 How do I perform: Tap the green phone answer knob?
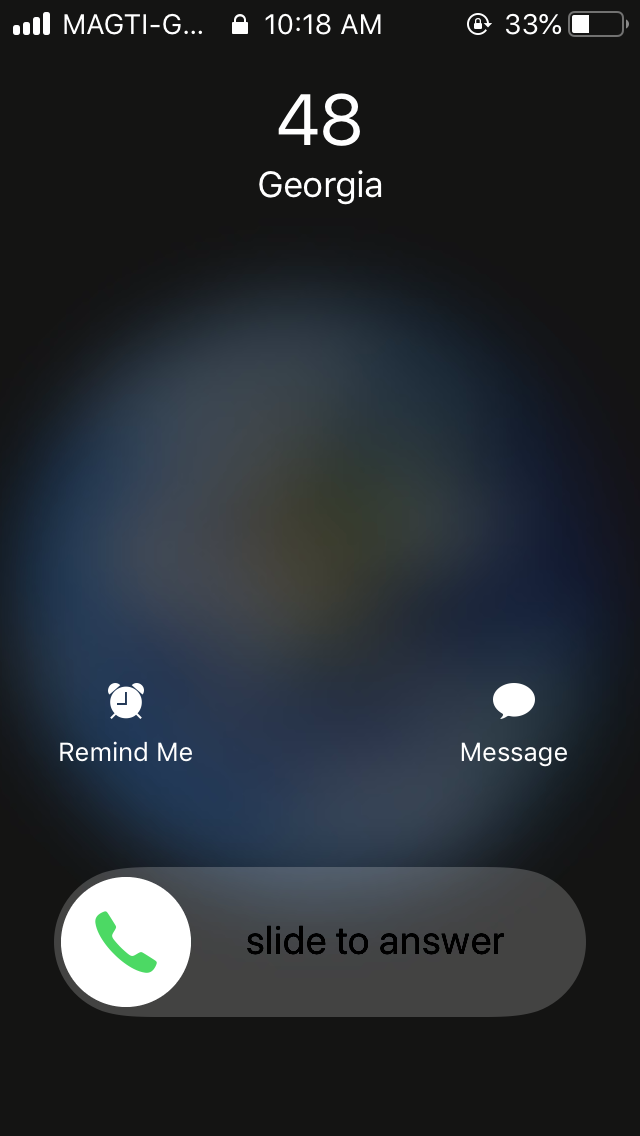(x=126, y=941)
